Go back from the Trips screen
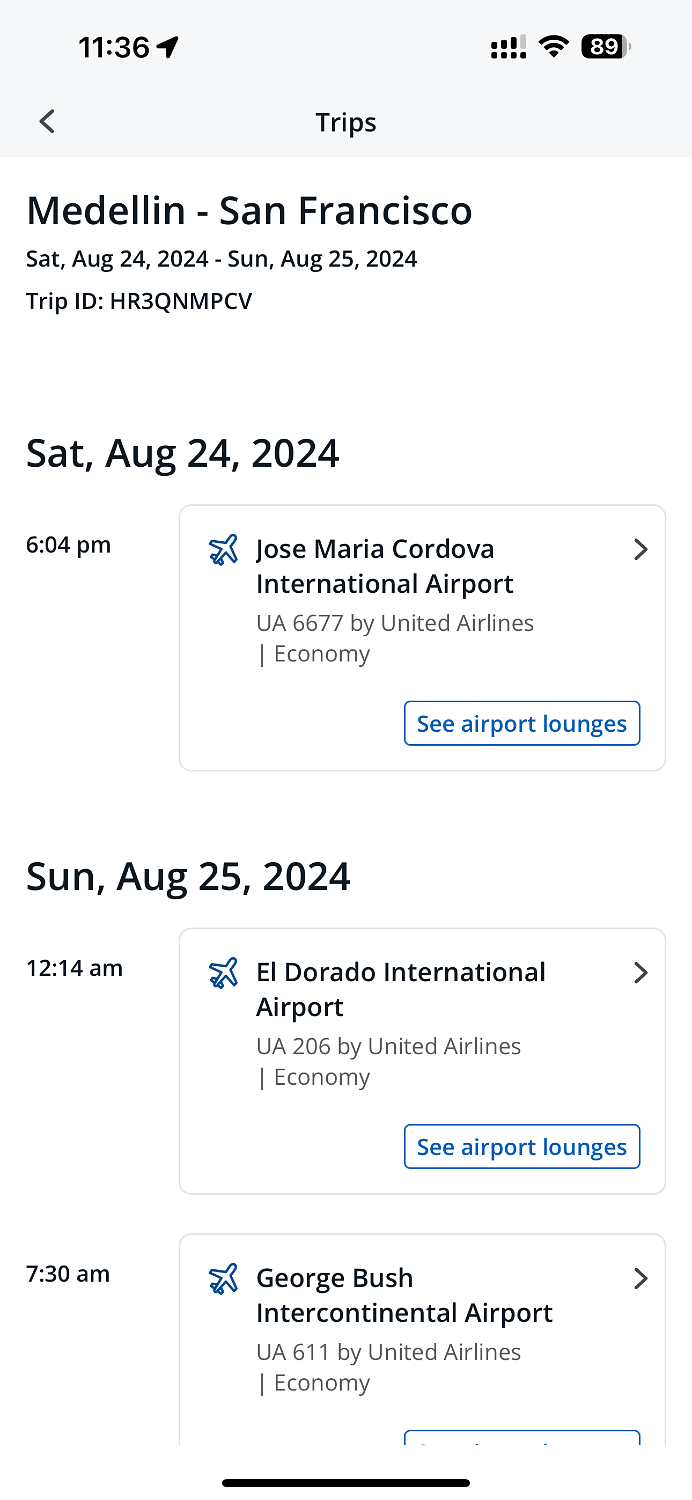Image resolution: width=692 pixels, height=1500 pixels. pos(47,122)
